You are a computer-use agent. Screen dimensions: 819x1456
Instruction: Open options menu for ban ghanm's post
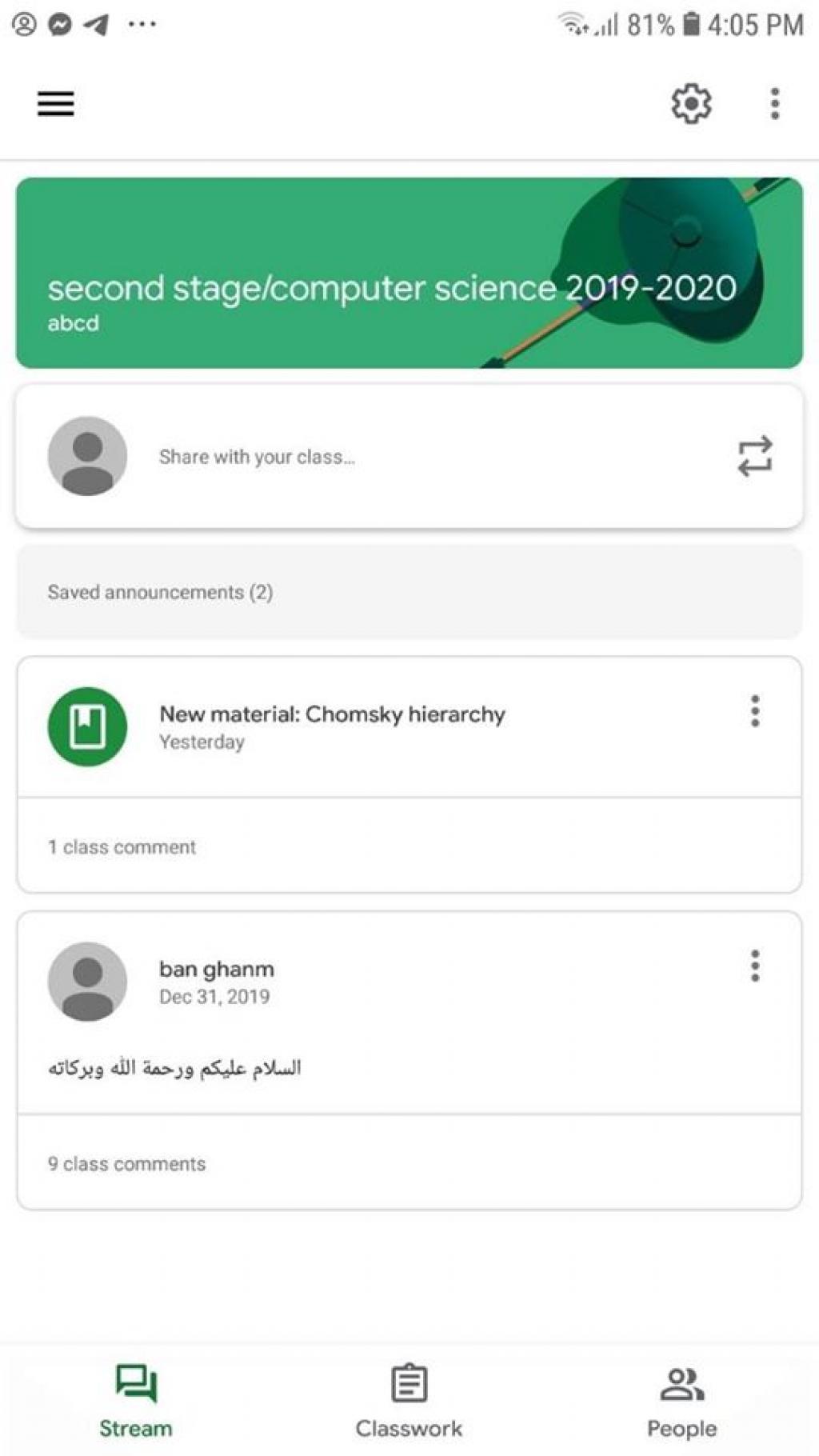click(754, 966)
